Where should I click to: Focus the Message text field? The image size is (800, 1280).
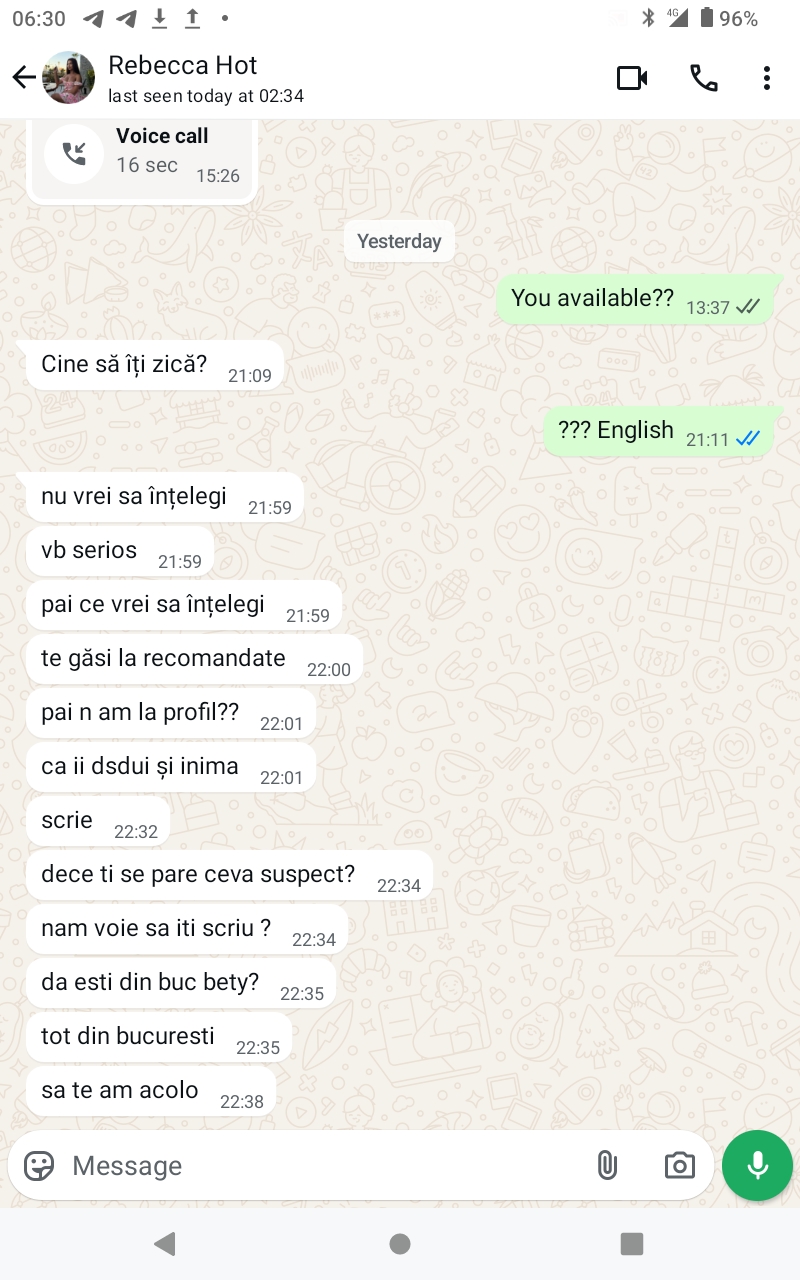[x=320, y=1165]
